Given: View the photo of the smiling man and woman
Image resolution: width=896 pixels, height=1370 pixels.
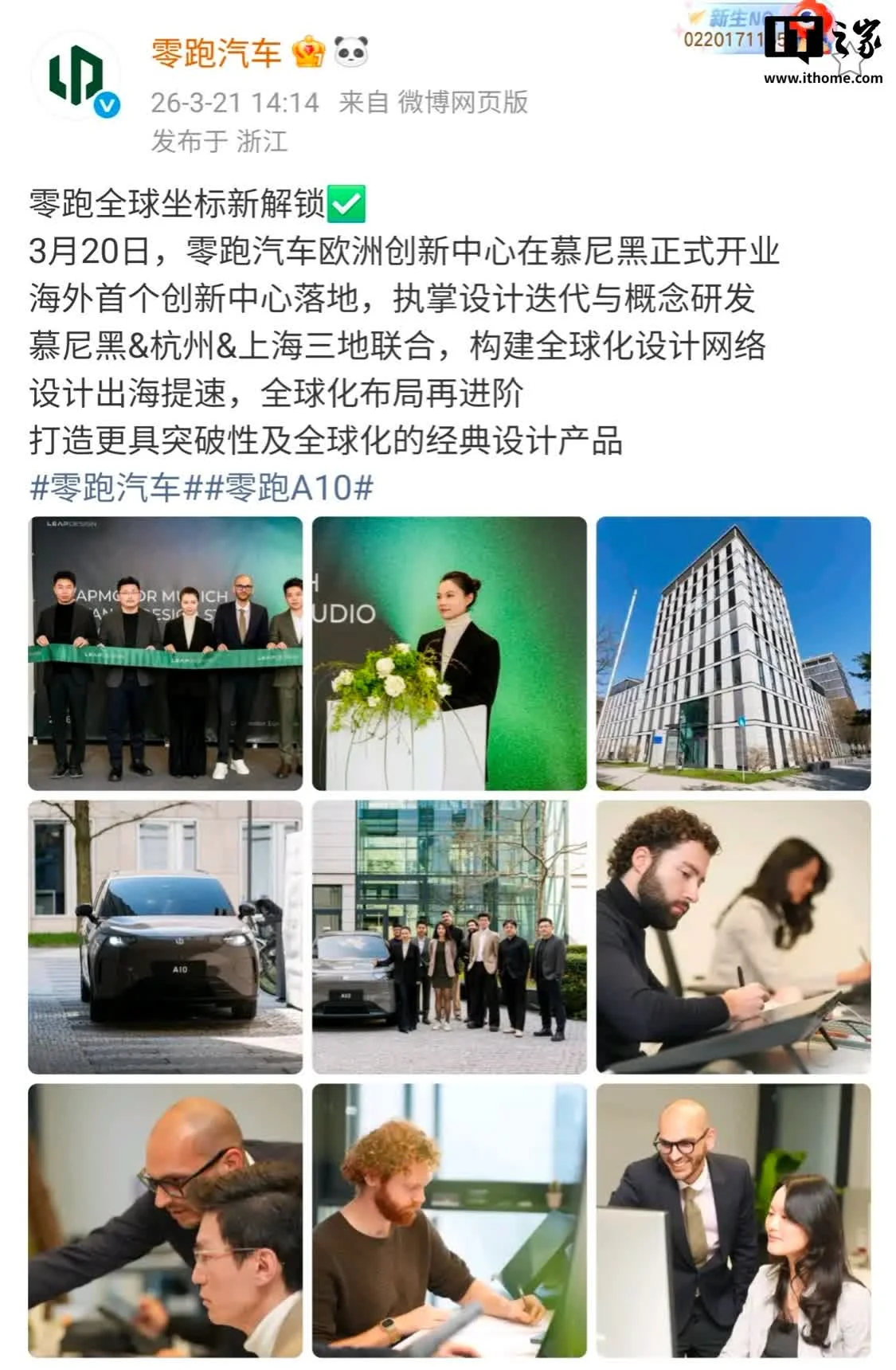Looking at the screenshot, I should [733, 1220].
